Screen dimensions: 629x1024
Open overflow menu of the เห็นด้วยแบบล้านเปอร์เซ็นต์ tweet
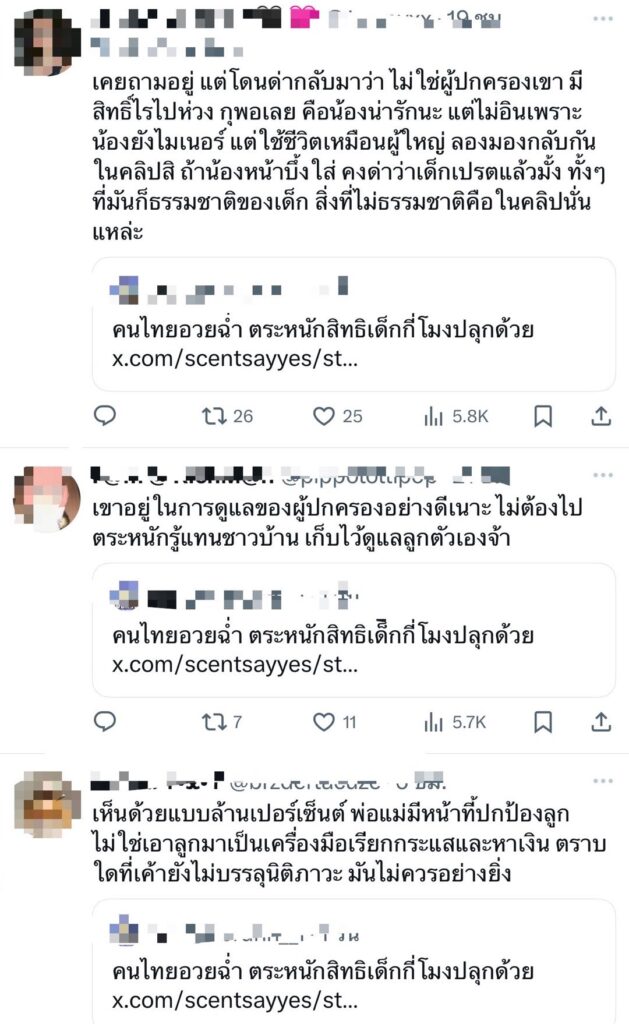[602, 781]
